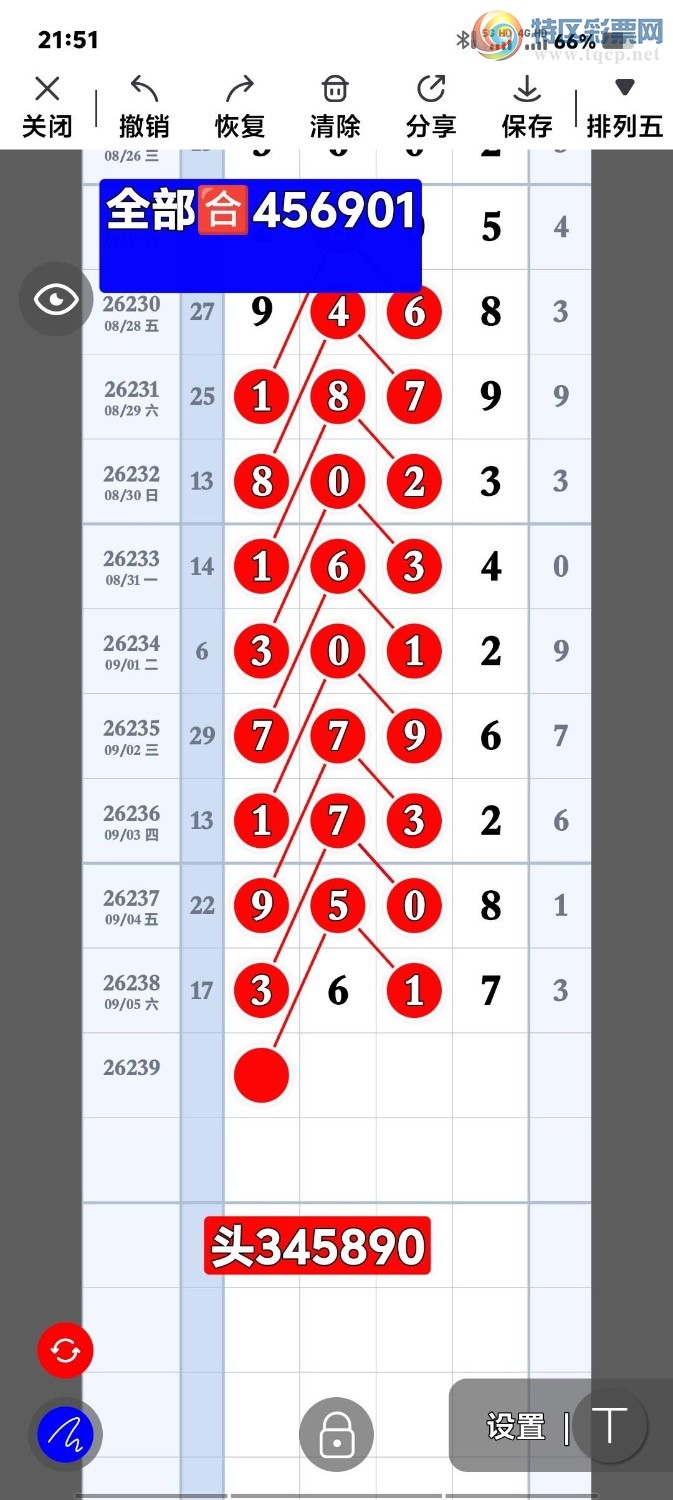
Task: Choose the text tool T button
Action: pyautogui.click(x=610, y=1426)
